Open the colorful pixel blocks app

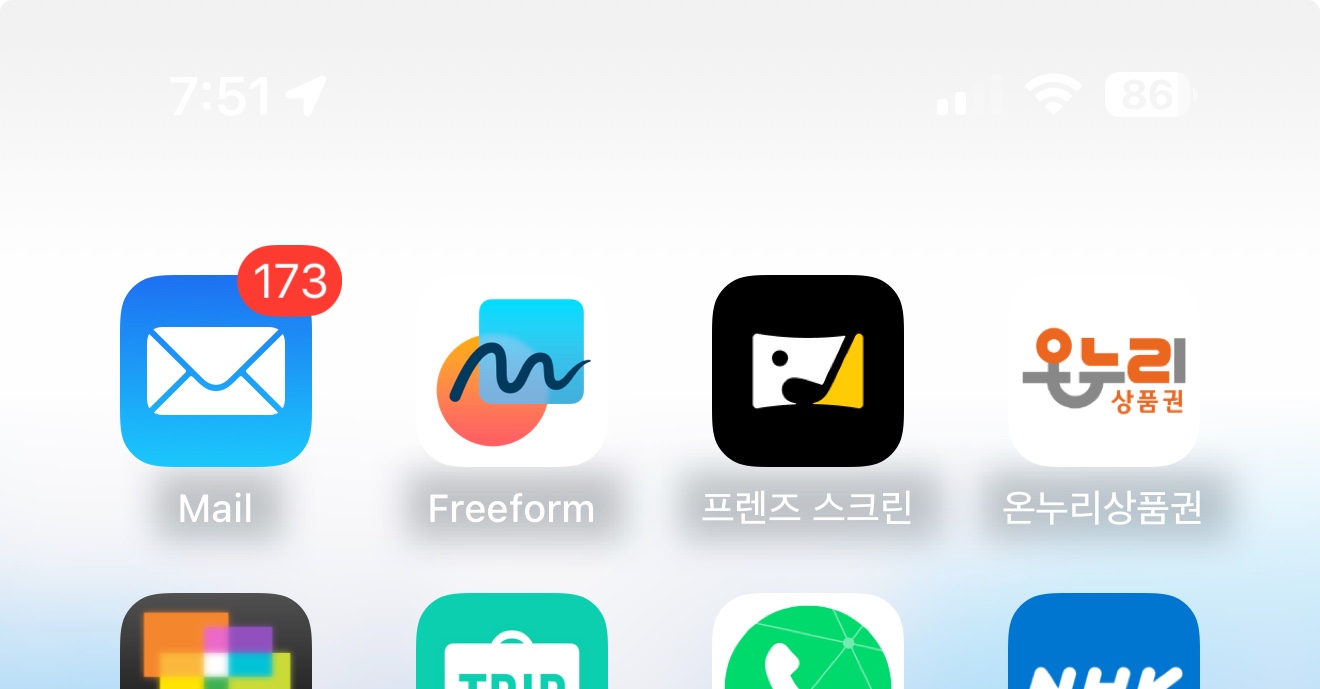215,645
